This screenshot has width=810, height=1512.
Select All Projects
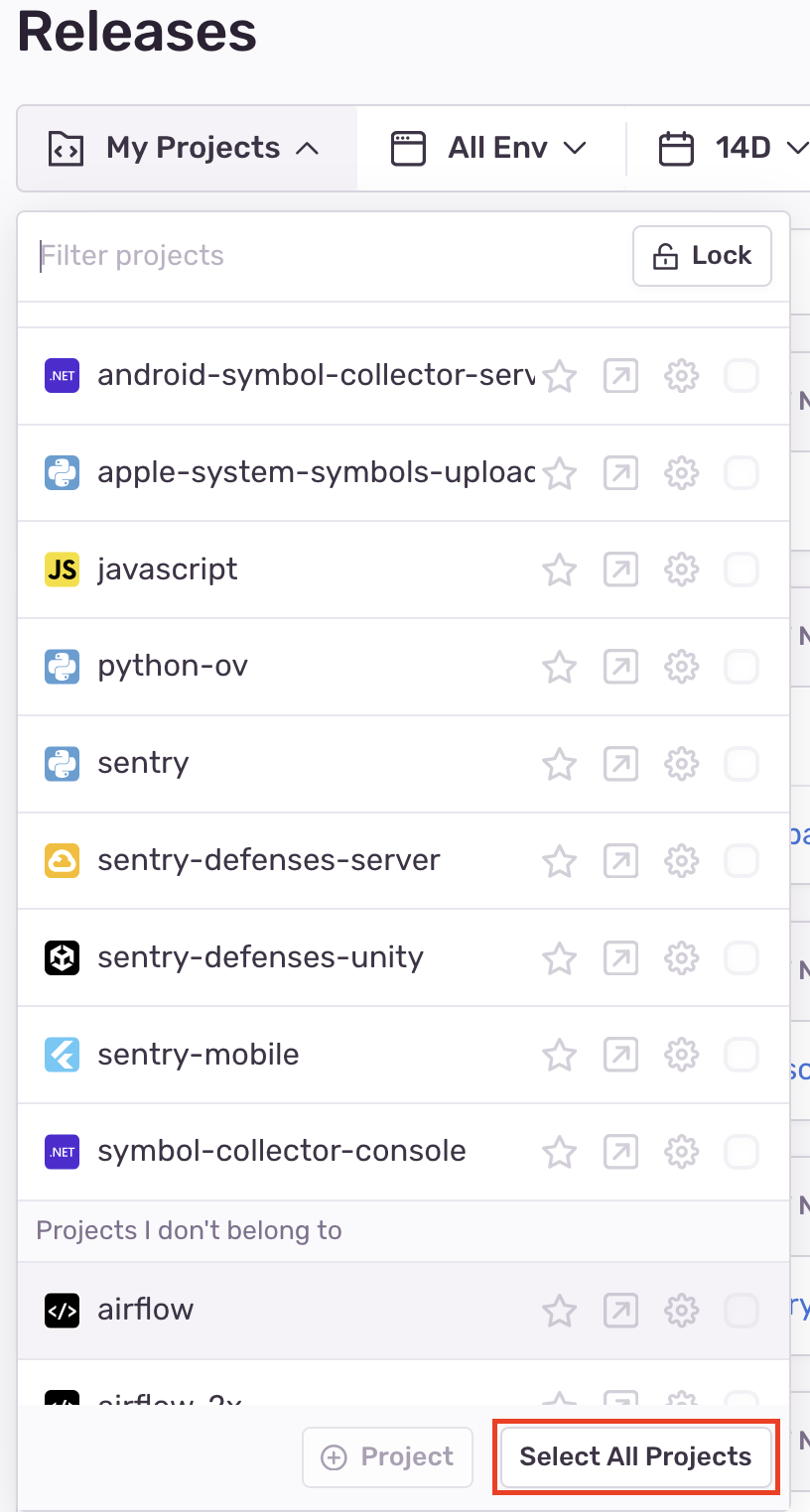click(635, 1456)
